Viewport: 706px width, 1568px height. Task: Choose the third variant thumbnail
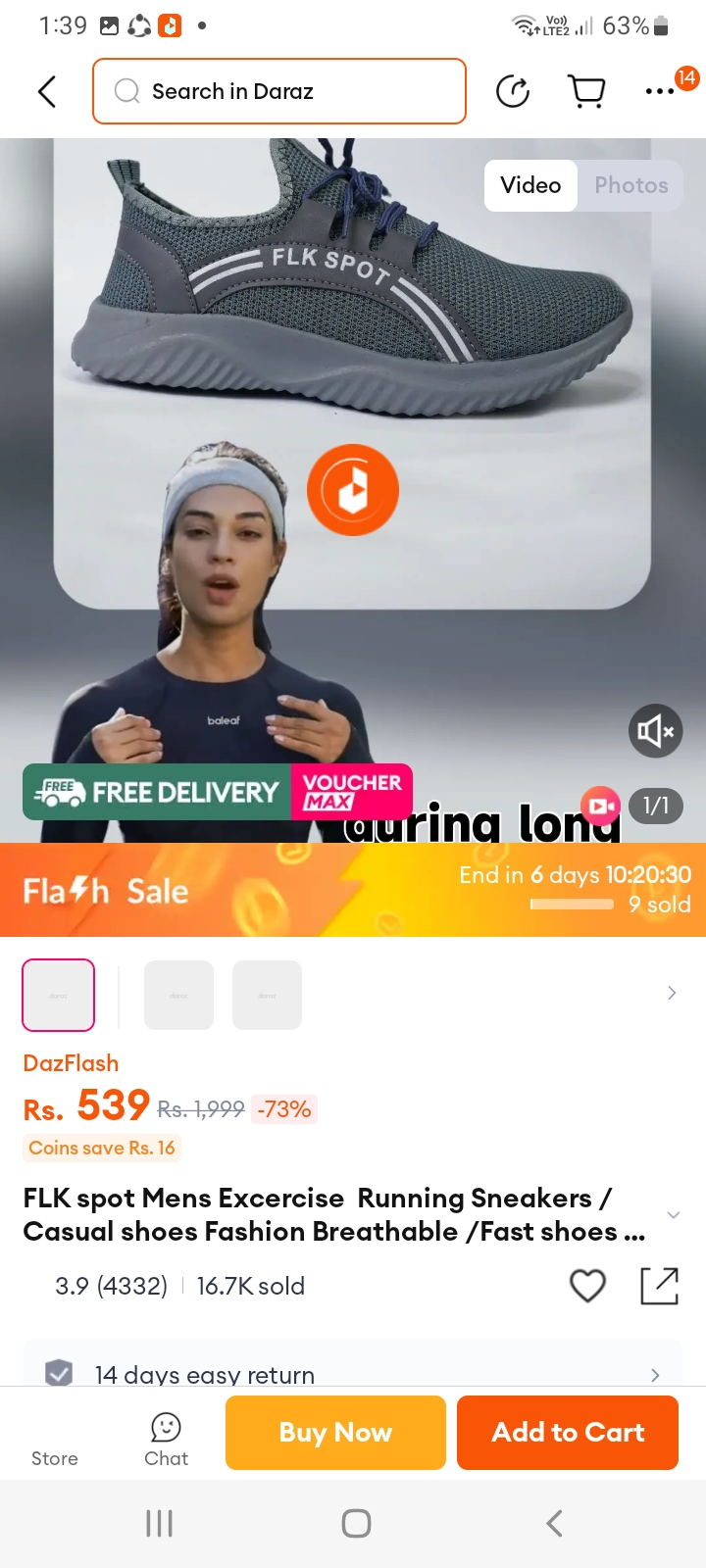(267, 995)
